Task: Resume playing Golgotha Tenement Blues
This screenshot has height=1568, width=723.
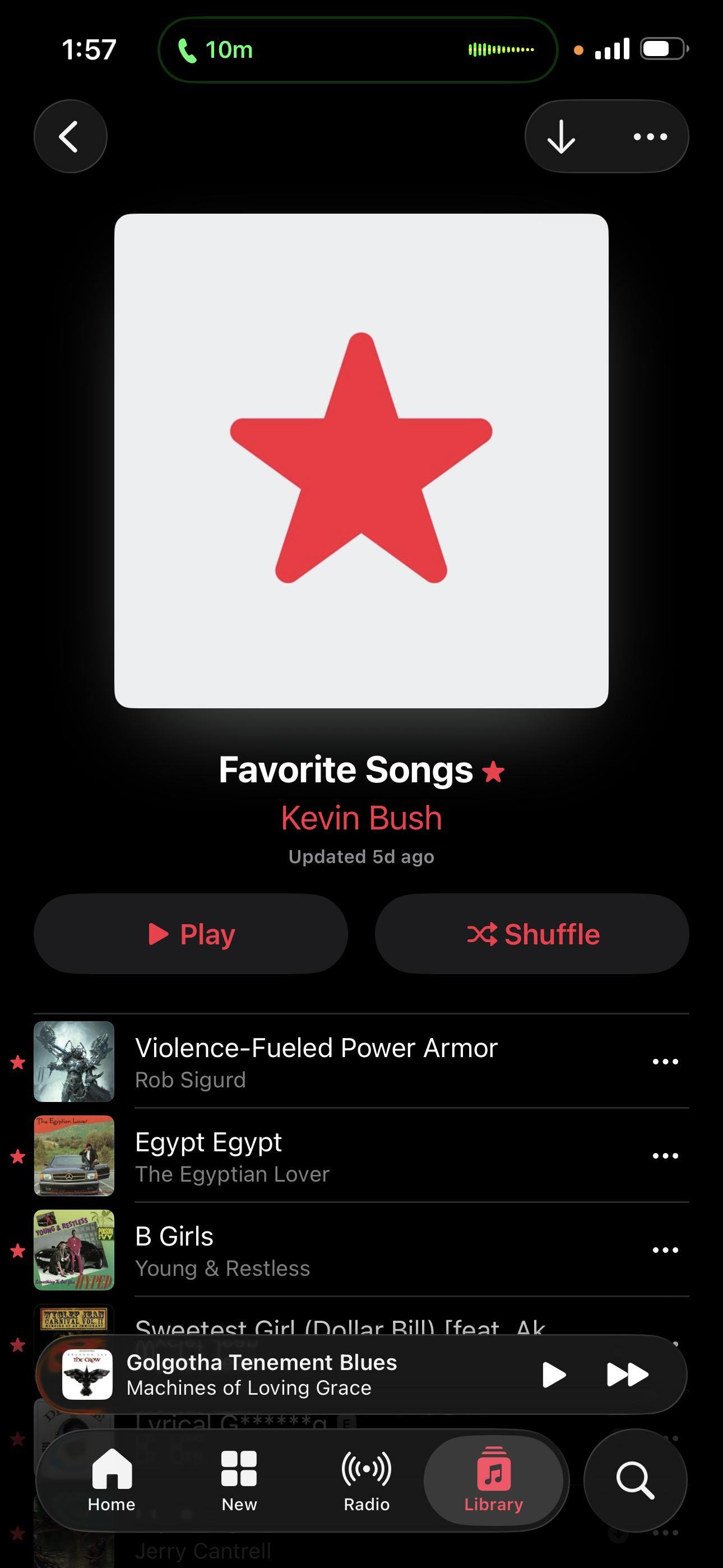Action: (554, 1375)
